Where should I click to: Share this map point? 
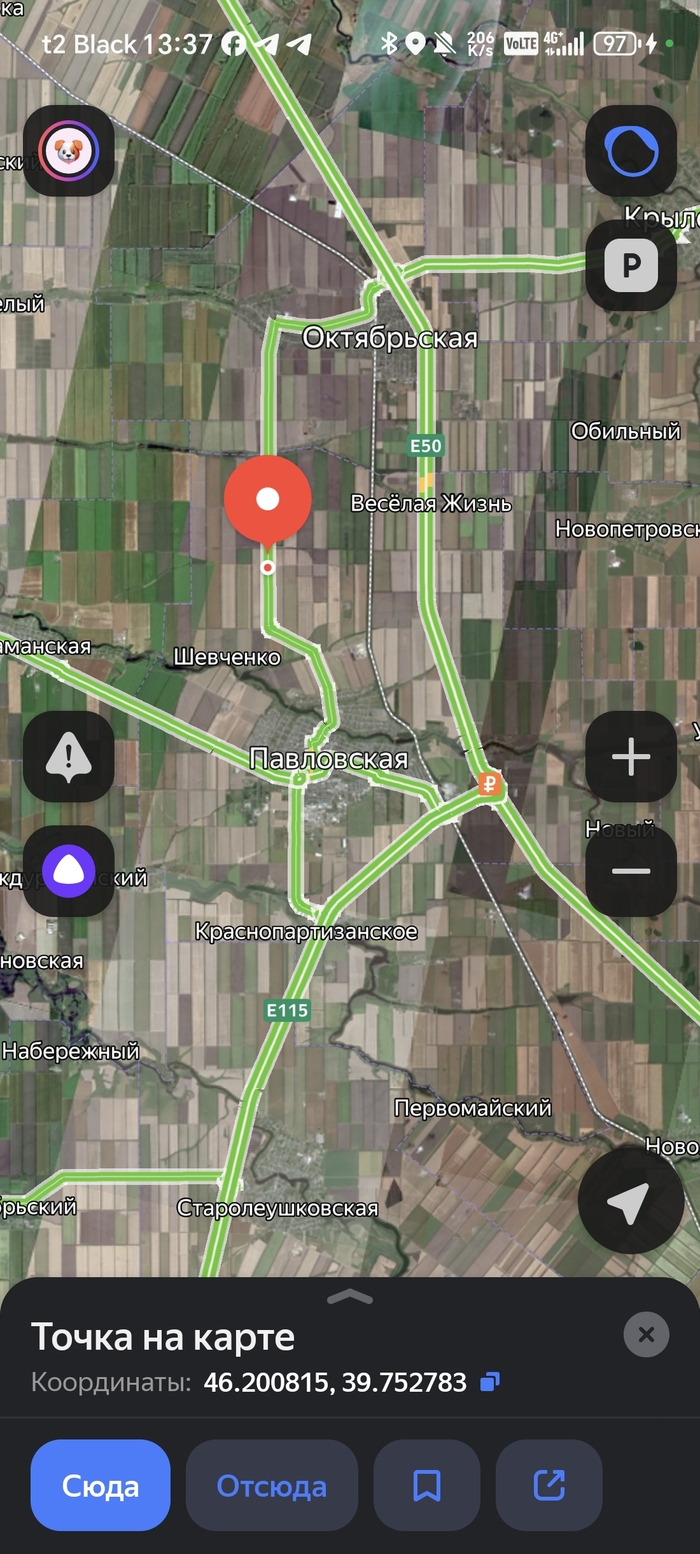point(549,1486)
